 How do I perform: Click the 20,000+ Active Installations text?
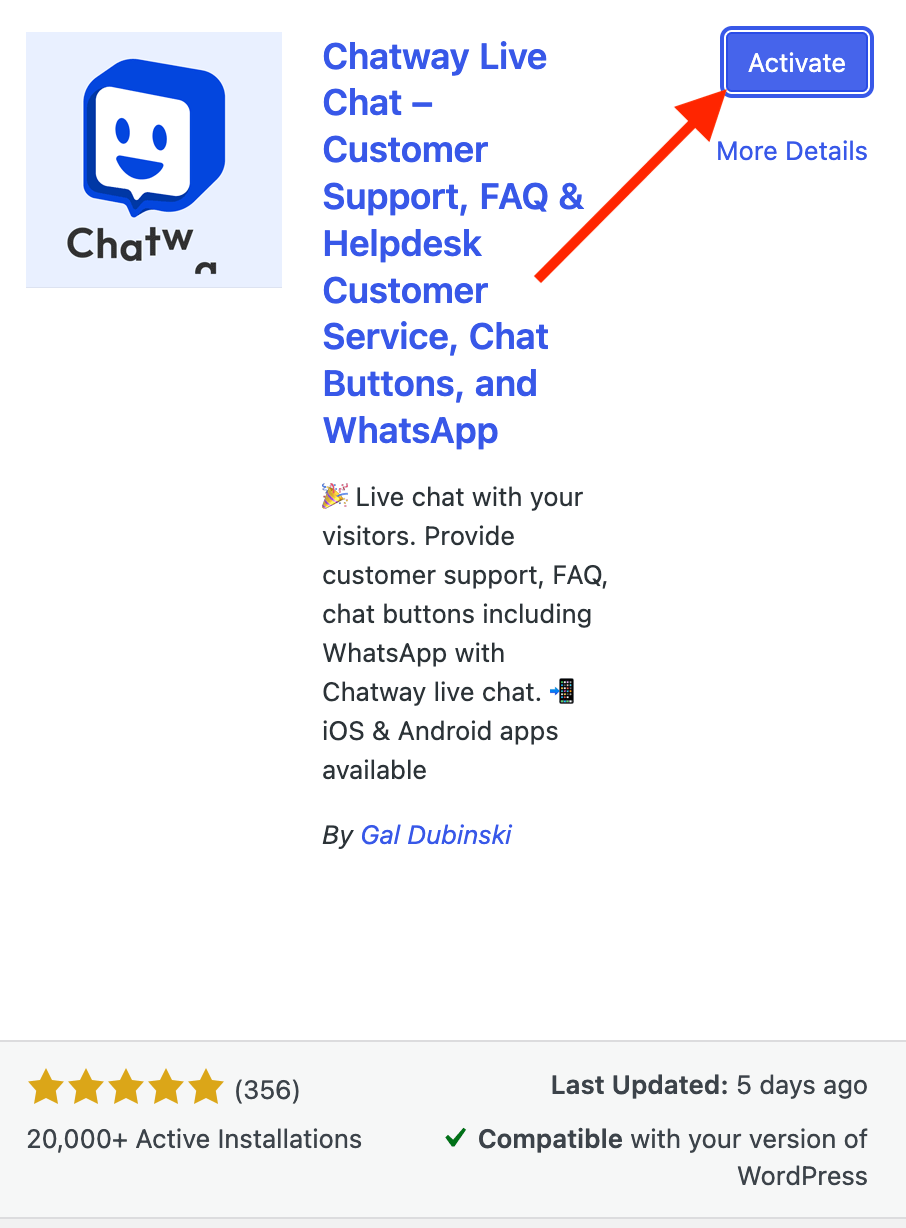(x=195, y=1139)
